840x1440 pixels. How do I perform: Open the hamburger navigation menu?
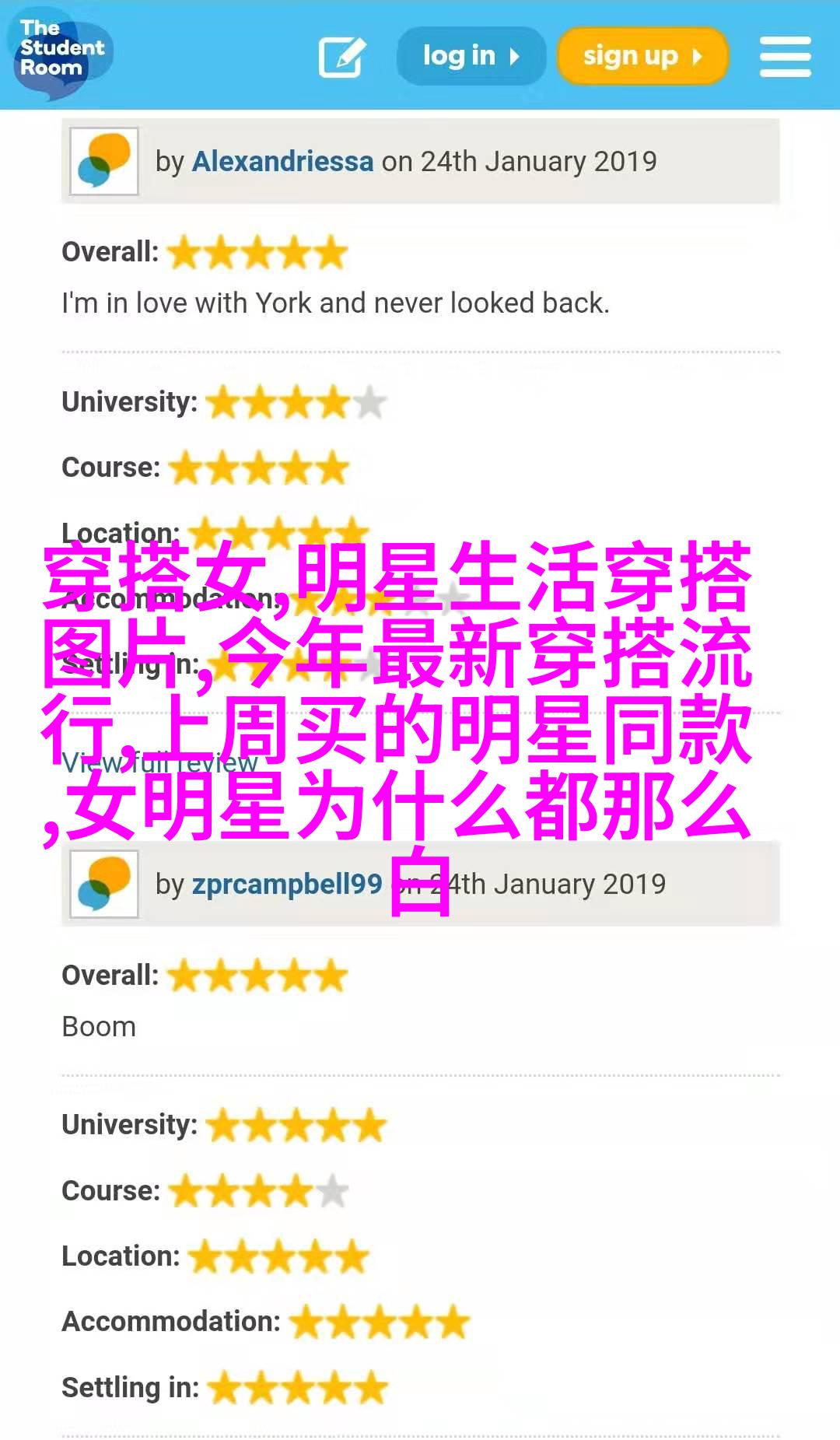[785, 57]
